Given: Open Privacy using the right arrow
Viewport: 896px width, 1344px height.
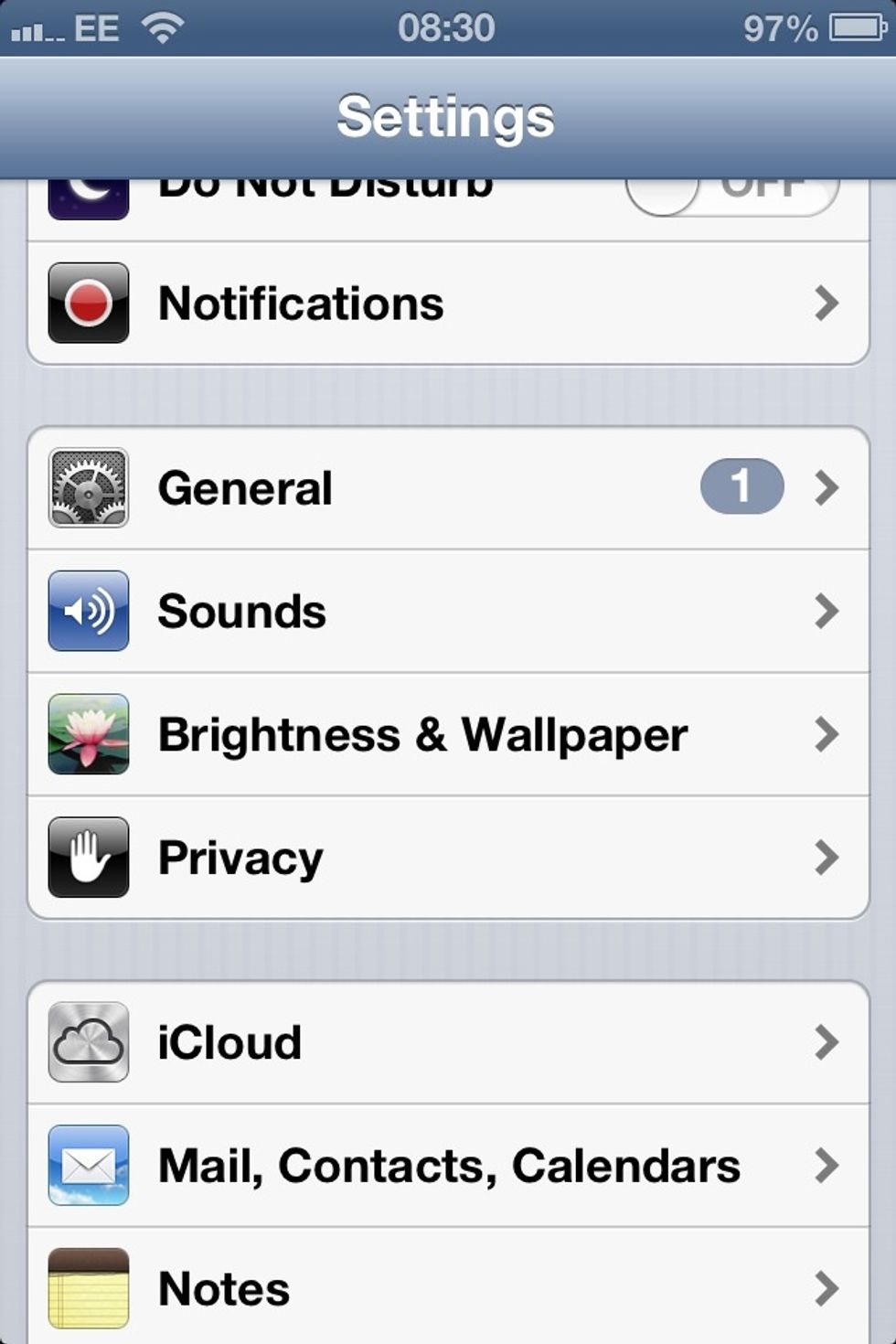Looking at the screenshot, I should click(827, 856).
